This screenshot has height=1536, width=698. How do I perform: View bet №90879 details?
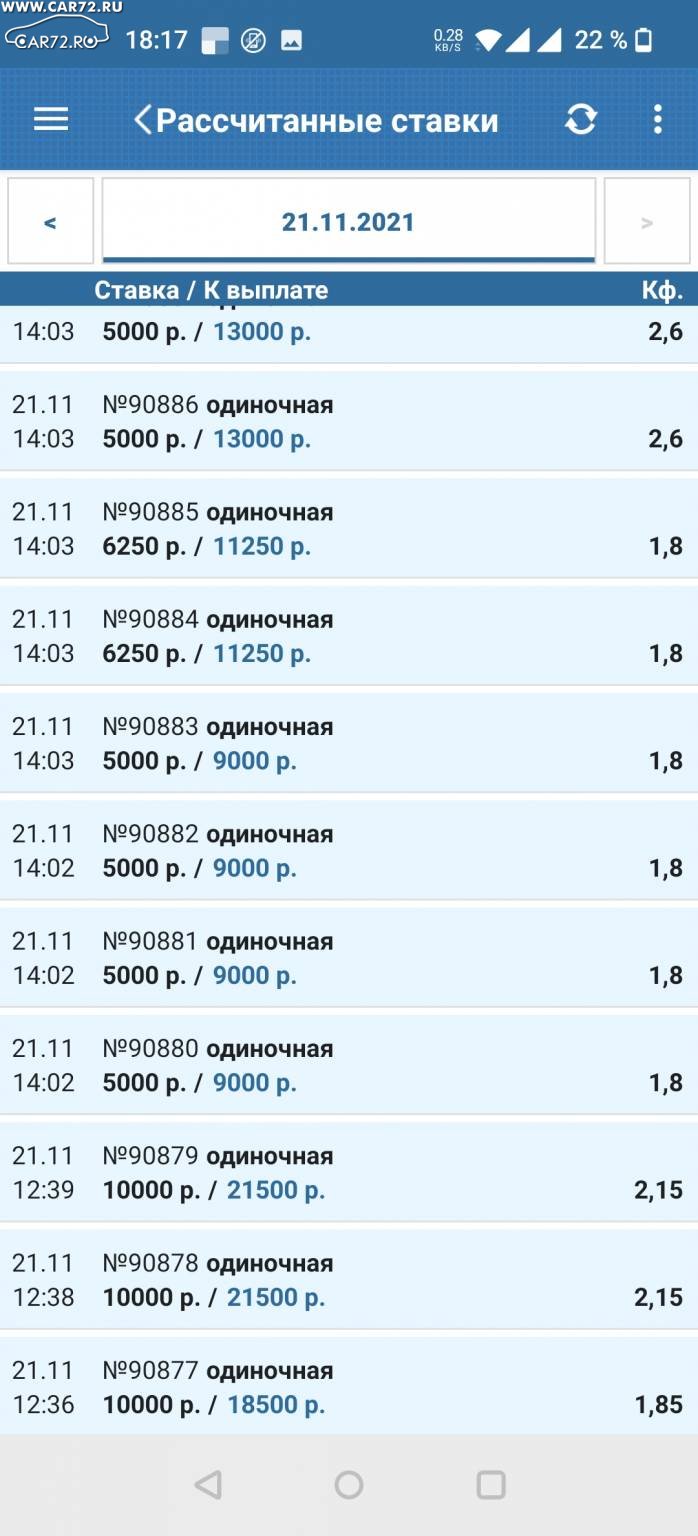(x=348, y=1173)
